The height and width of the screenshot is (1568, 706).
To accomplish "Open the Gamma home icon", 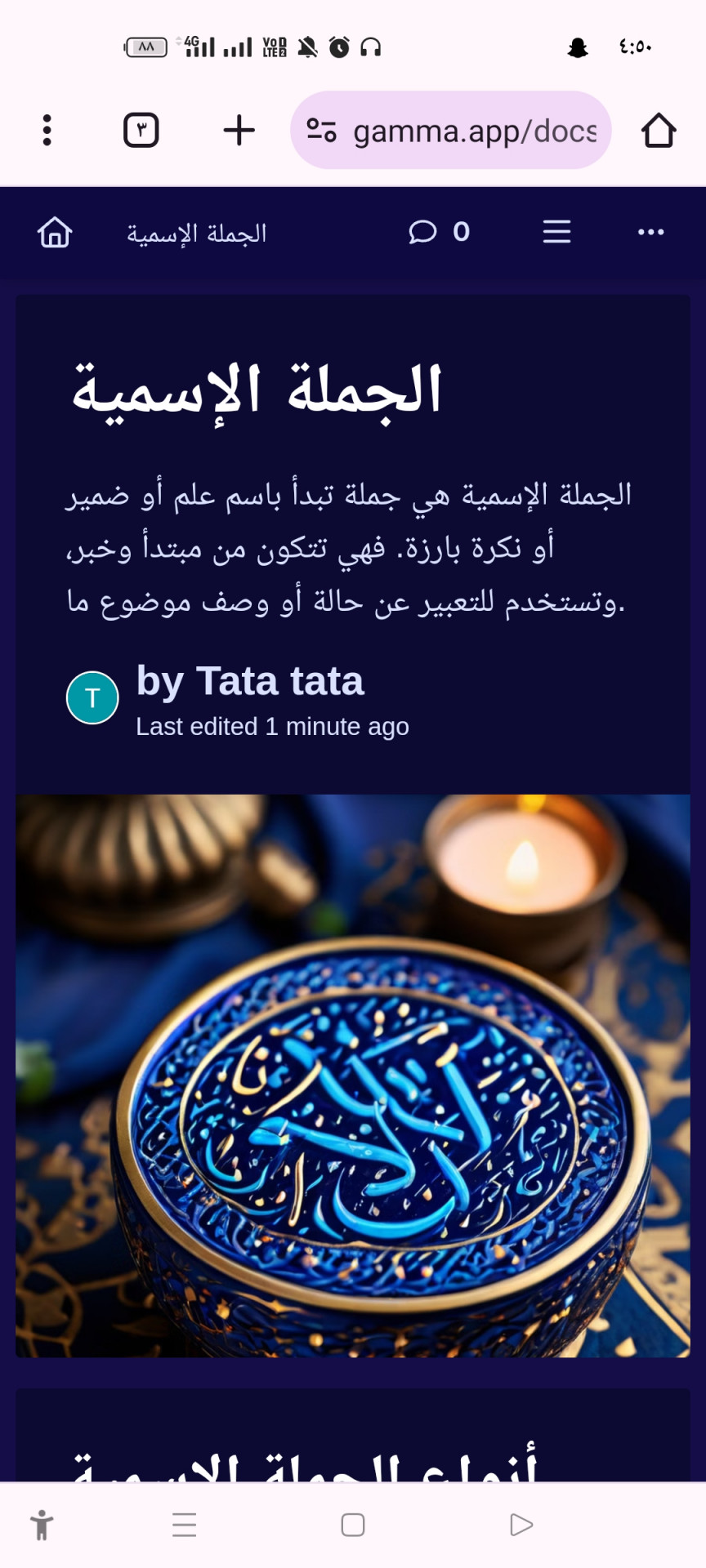I will (55, 233).
